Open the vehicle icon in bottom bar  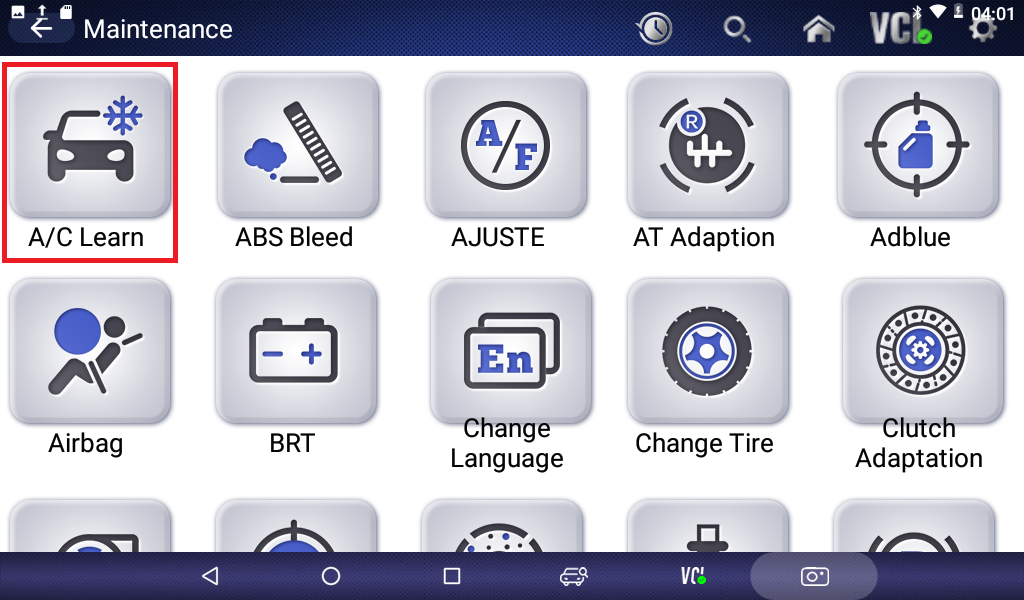pos(573,577)
